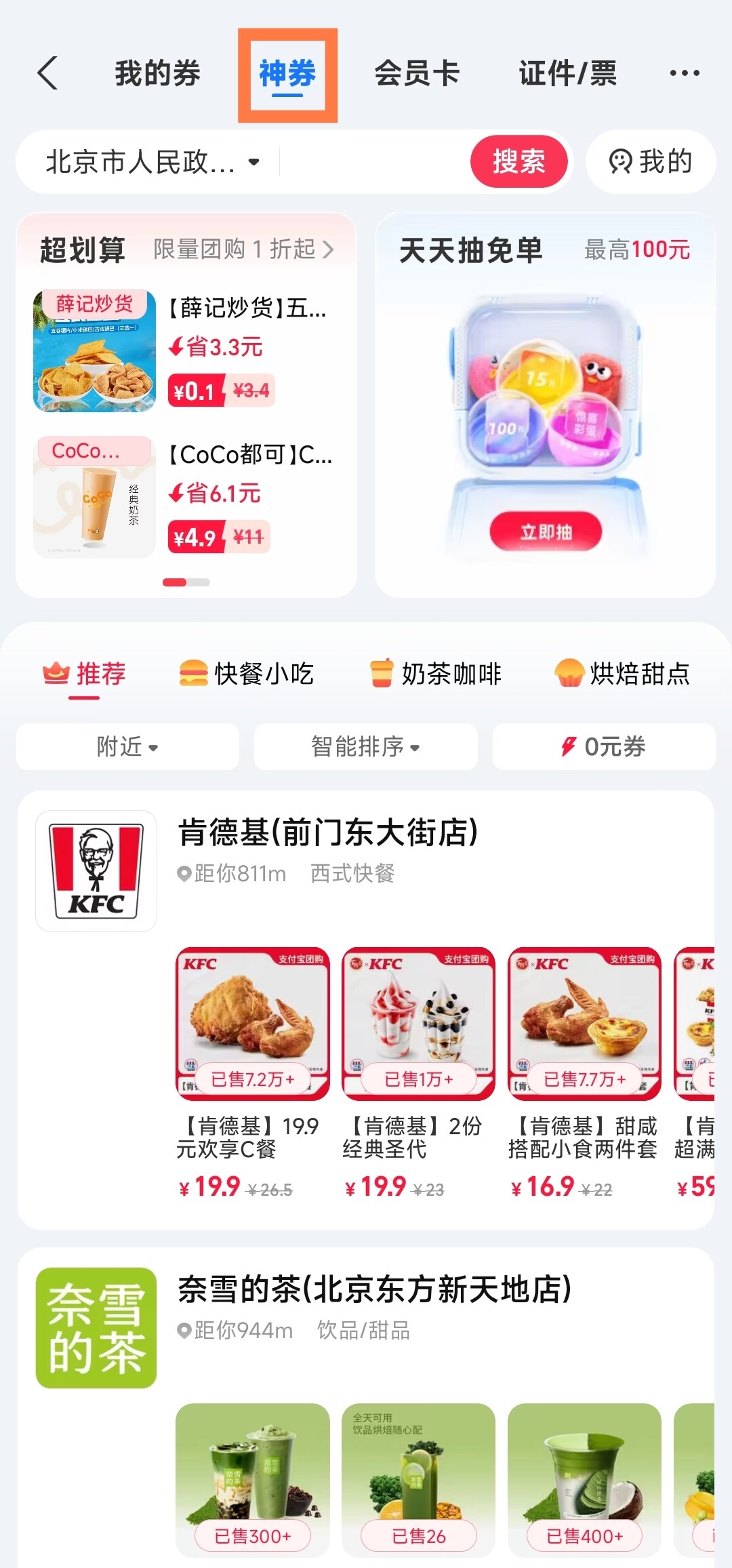Tap the red 搜索 button
Viewport: 732px width, 1568px height.
tap(519, 161)
